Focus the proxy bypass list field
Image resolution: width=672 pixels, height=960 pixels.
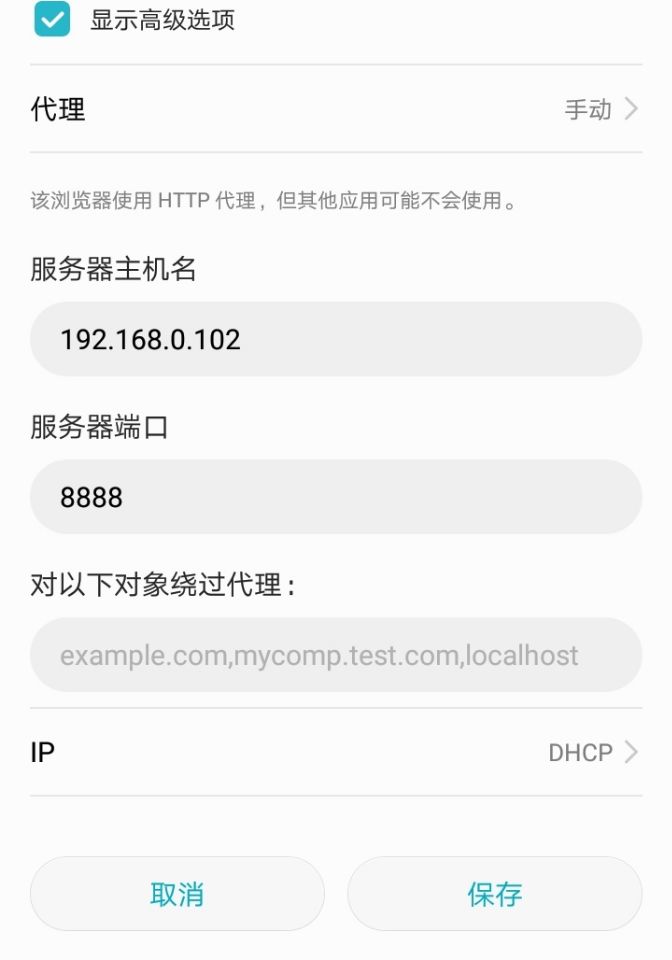336,655
